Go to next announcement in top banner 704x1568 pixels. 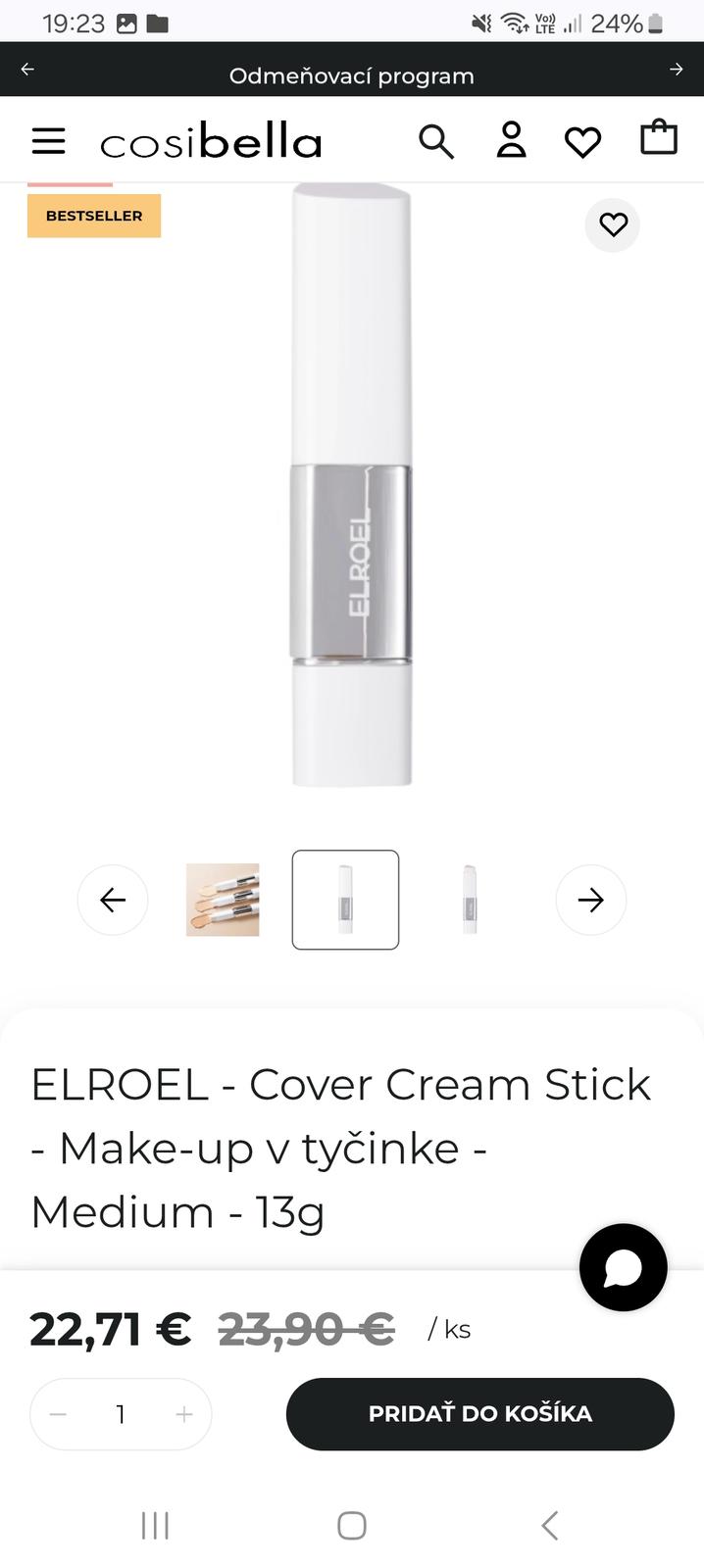point(676,70)
